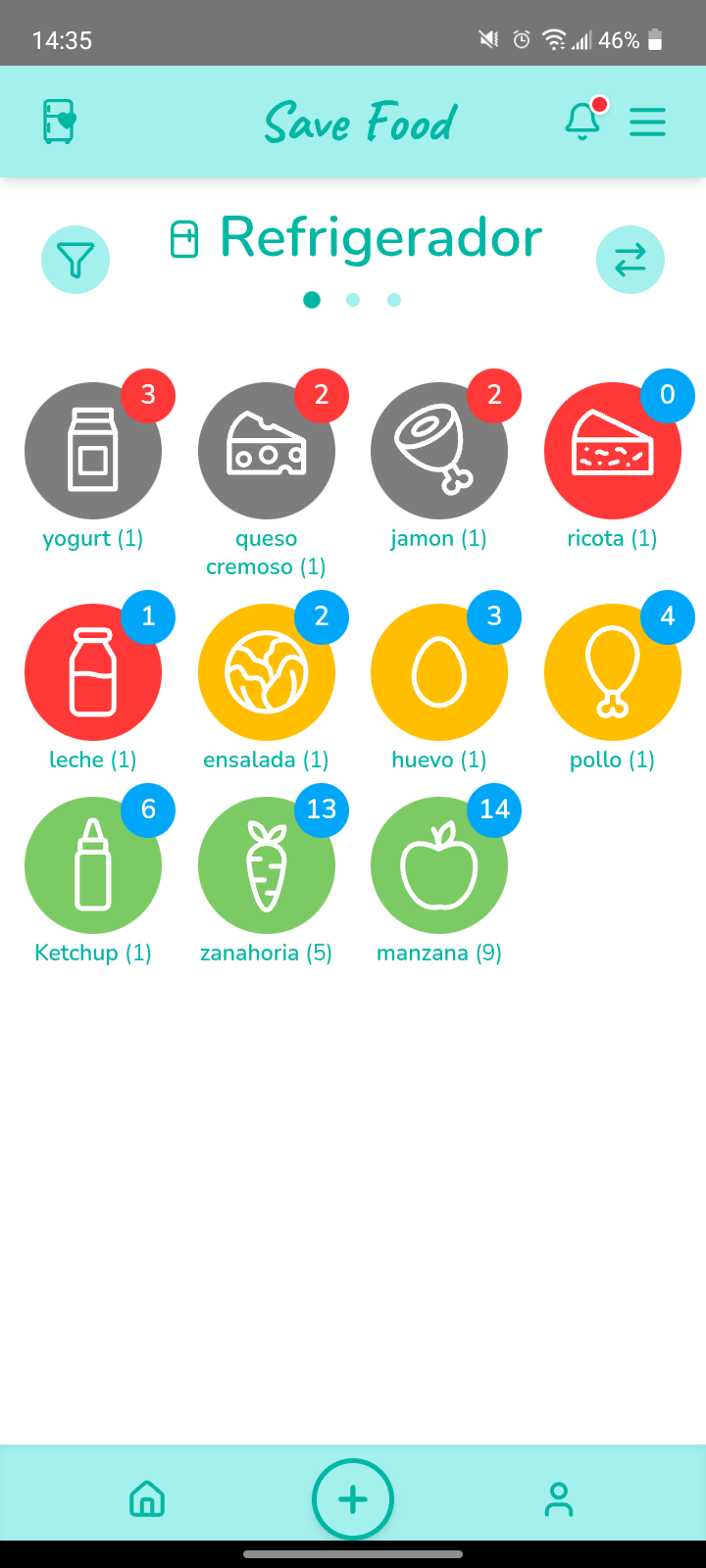Image resolution: width=706 pixels, height=1568 pixels.
Task: Add a new food item with plus button
Action: [x=352, y=1498]
